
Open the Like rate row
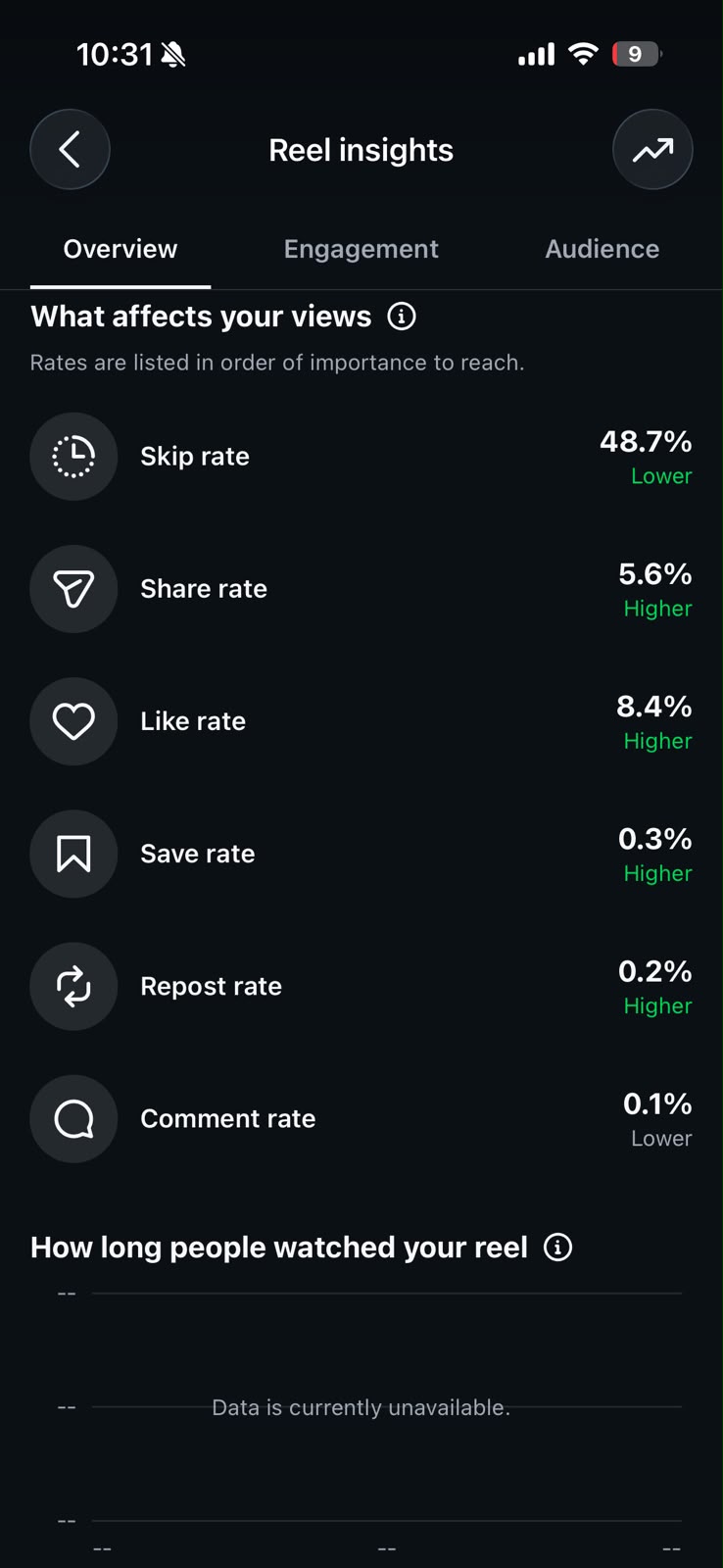click(x=361, y=721)
